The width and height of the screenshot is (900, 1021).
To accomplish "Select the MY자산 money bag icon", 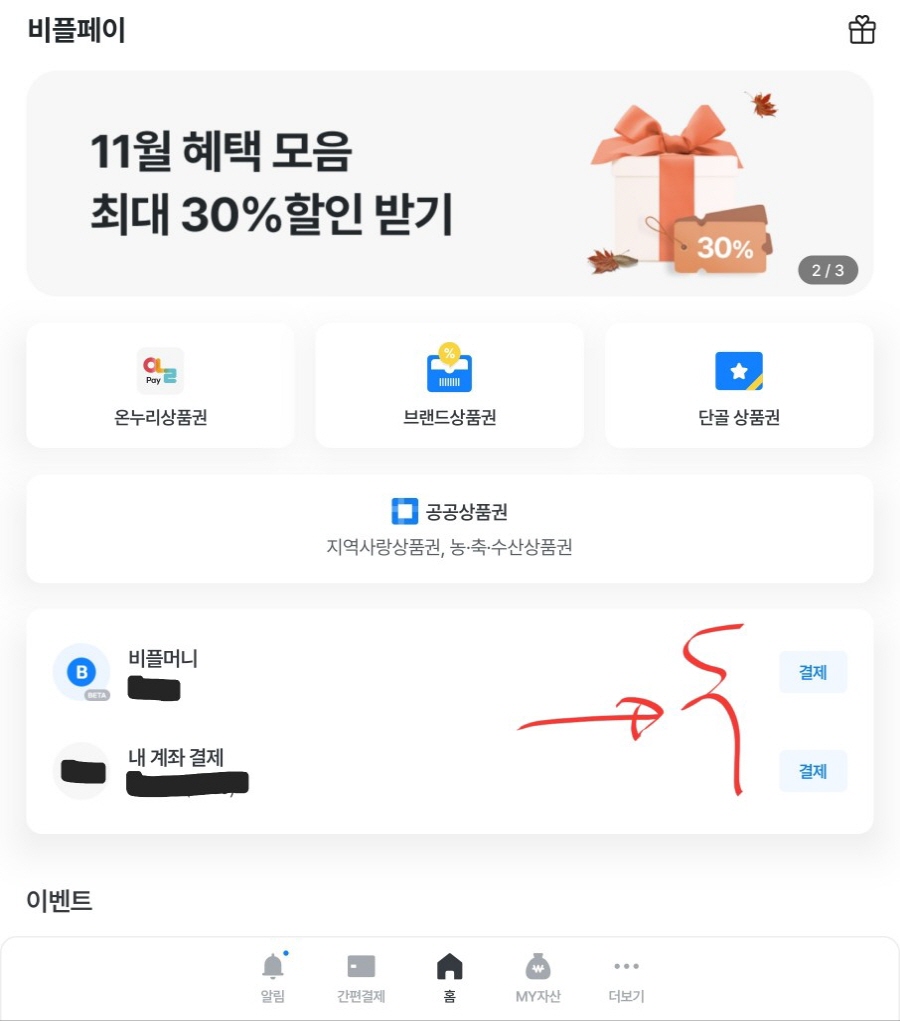I will tap(538, 964).
